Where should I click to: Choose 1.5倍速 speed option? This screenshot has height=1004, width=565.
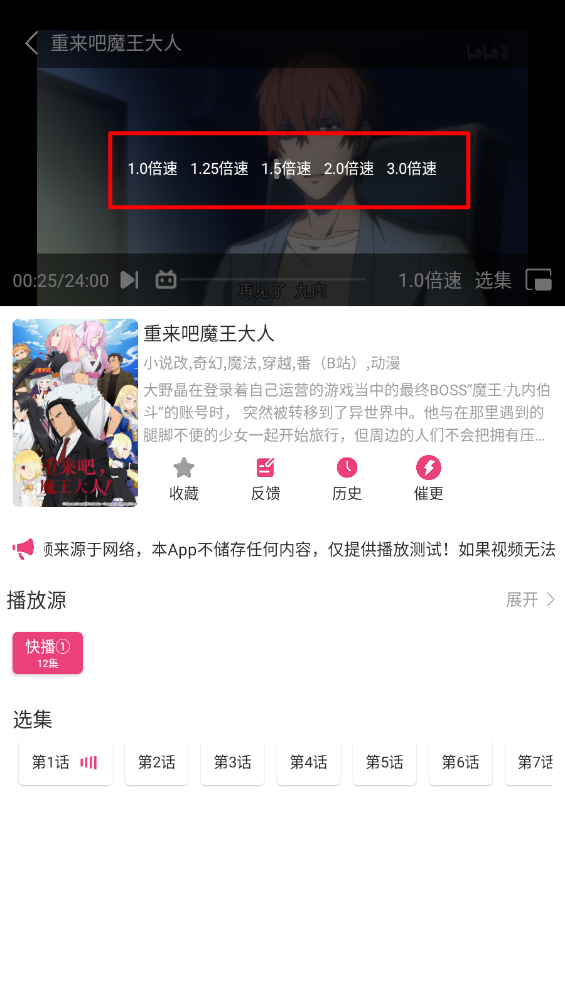coord(286,169)
